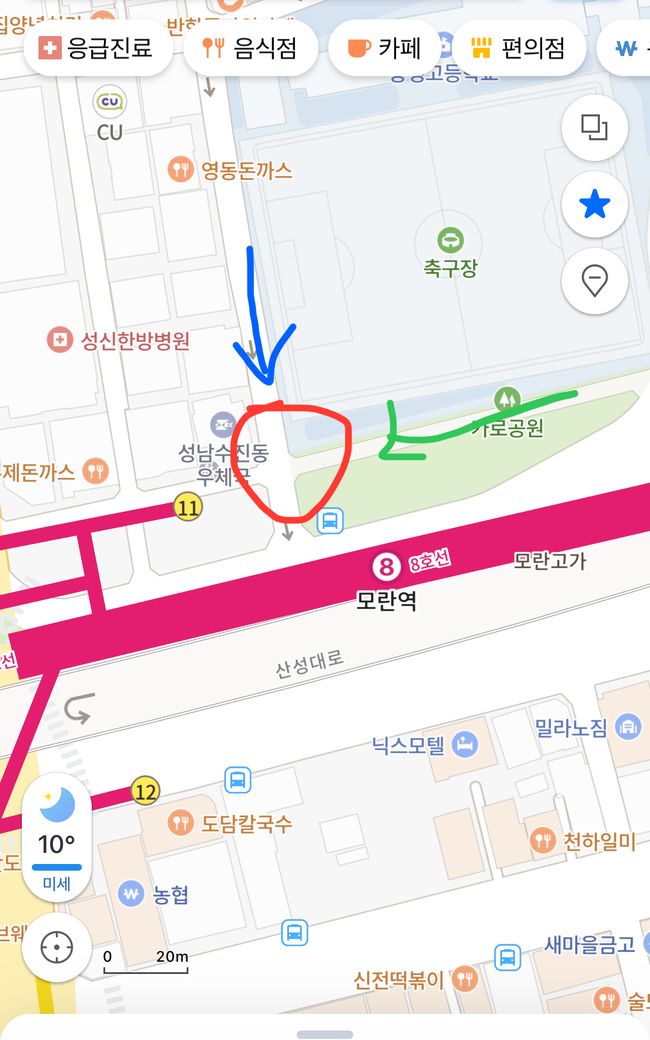Screen dimensions: 650x1040
Task: Open 닉스모텔 place marker
Action: pos(466,745)
